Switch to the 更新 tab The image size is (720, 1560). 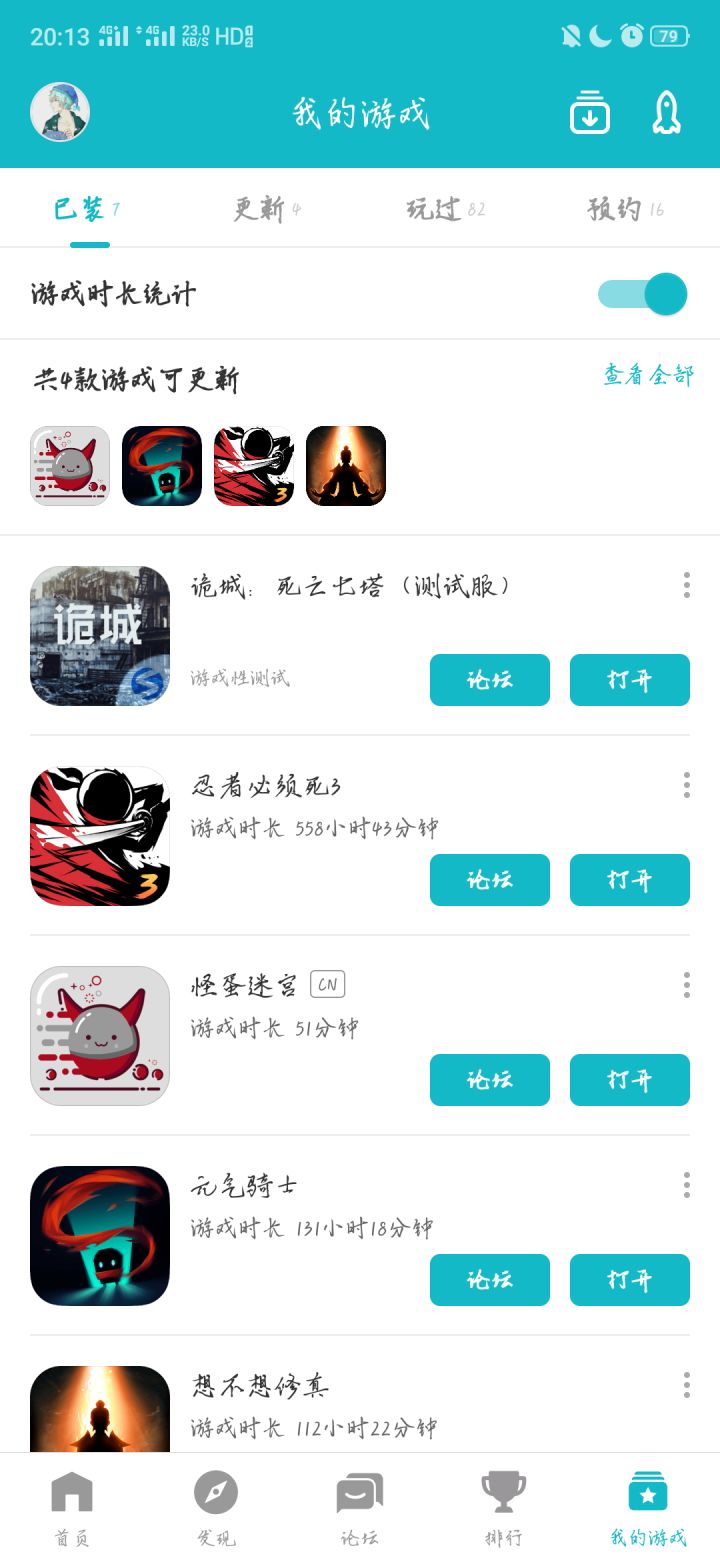pos(266,209)
